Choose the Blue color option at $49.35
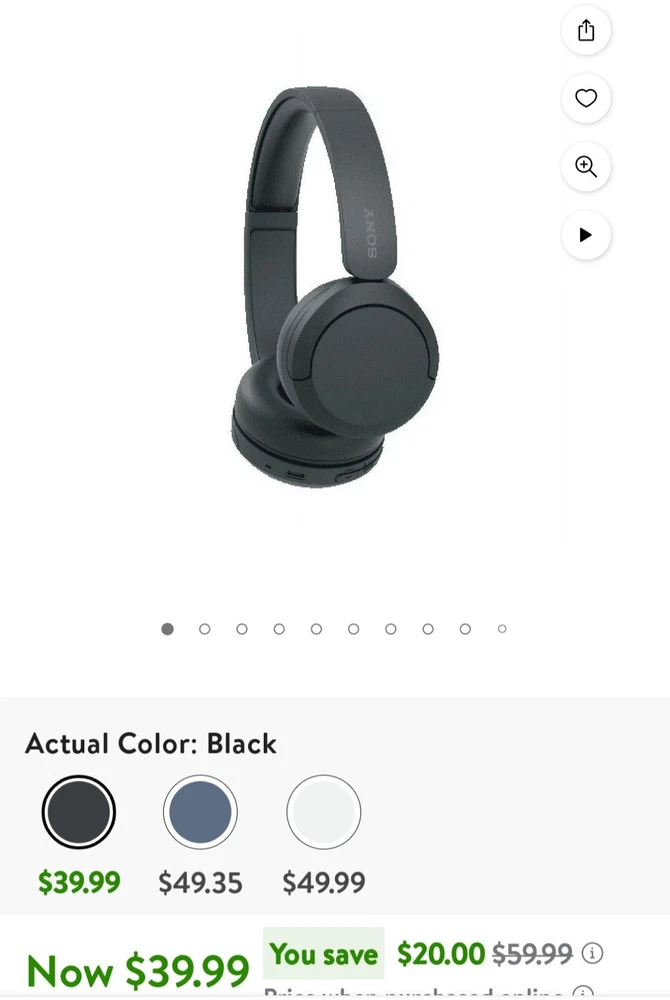 pyautogui.click(x=200, y=812)
